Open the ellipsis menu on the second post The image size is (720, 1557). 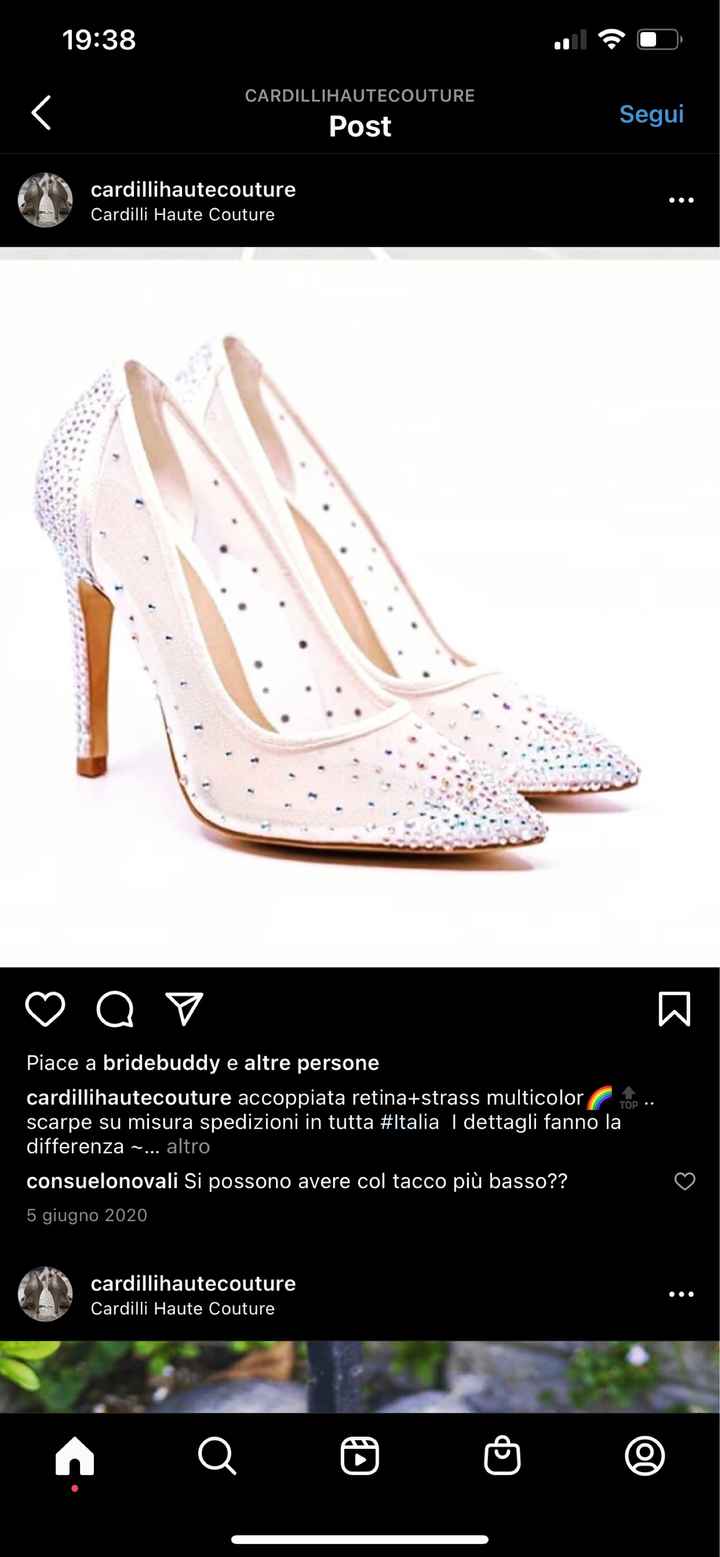click(681, 1293)
